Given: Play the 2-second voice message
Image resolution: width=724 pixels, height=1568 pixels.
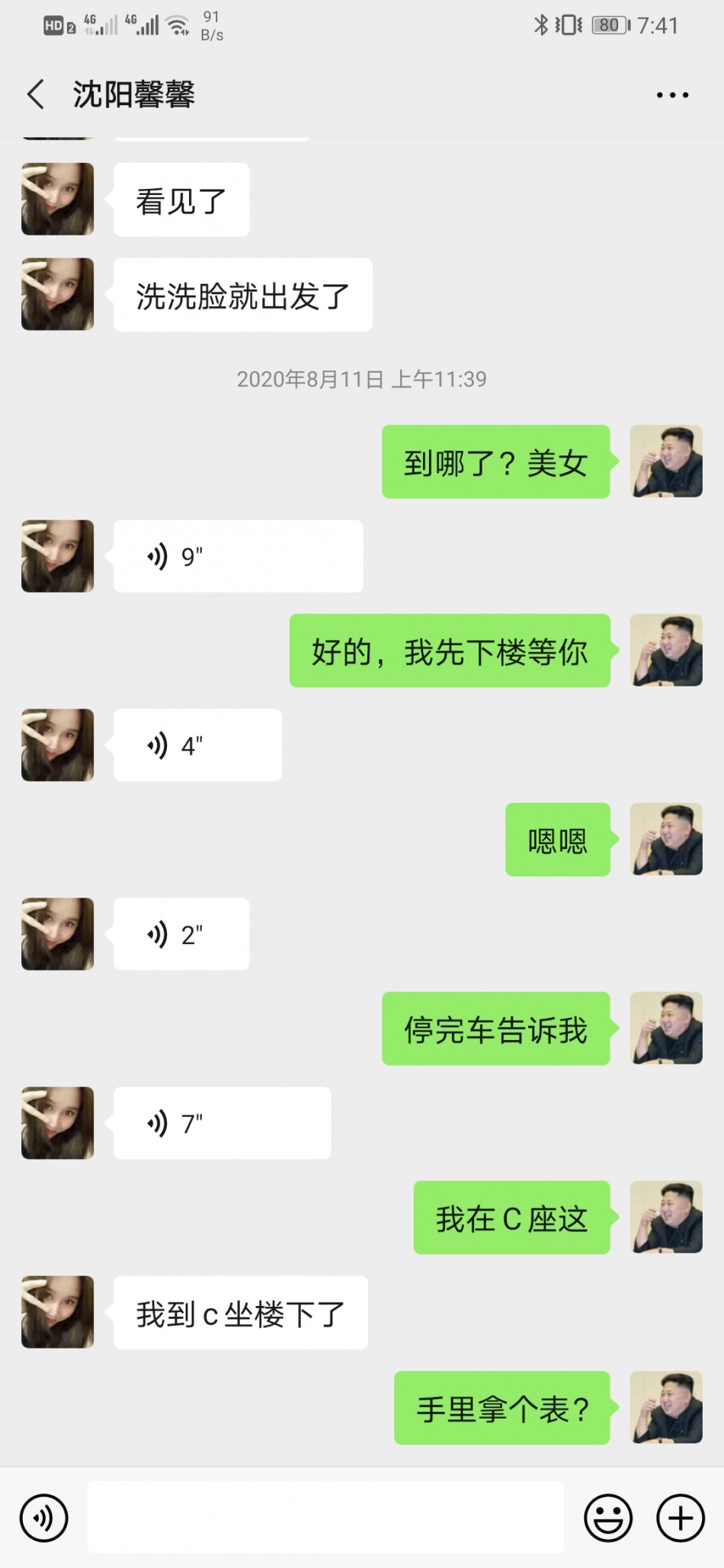Looking at the screenshot, I should coord(181,934).
